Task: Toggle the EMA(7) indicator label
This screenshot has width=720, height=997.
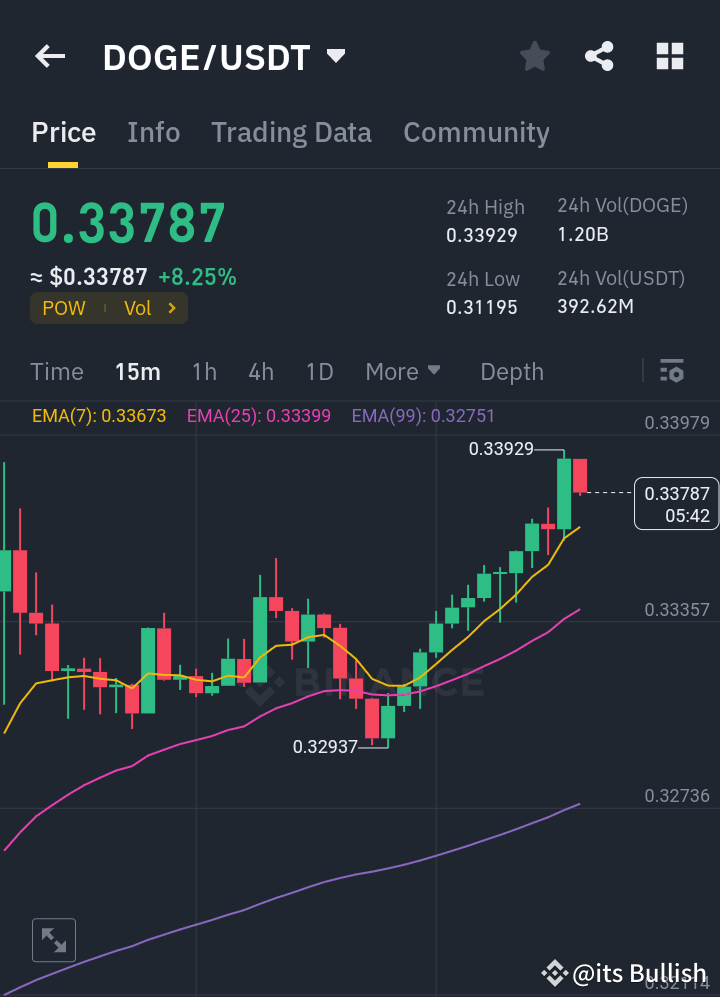Action: 99,415
